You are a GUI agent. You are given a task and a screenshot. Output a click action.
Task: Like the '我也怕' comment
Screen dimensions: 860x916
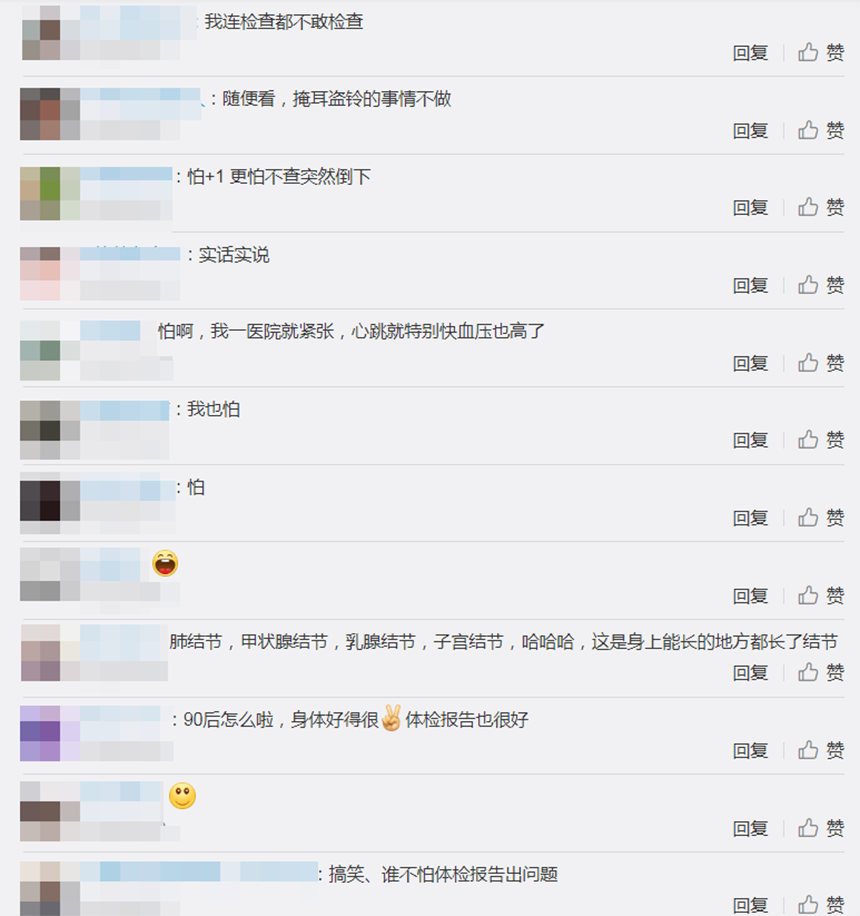(x=821, y=440)
